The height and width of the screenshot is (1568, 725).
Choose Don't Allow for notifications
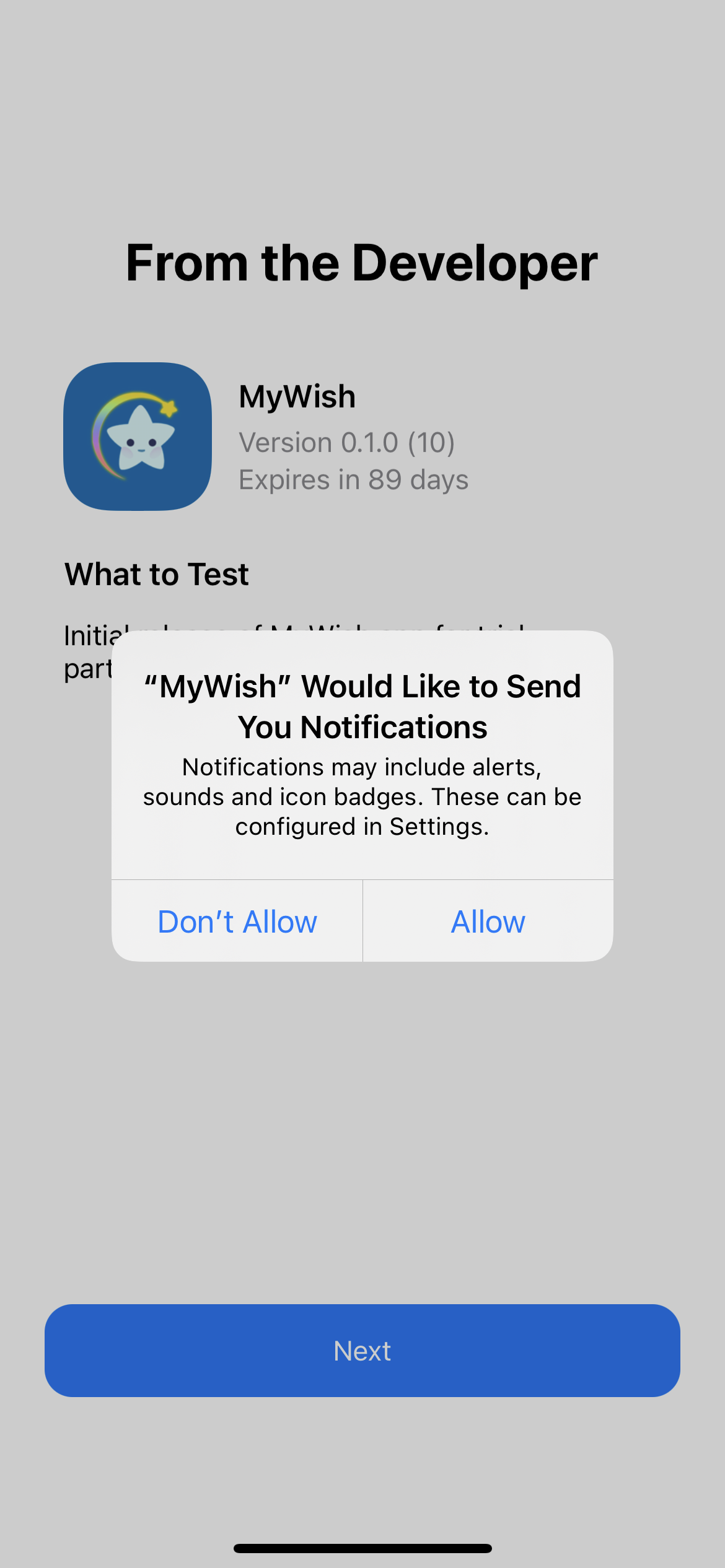pos(237,921)
